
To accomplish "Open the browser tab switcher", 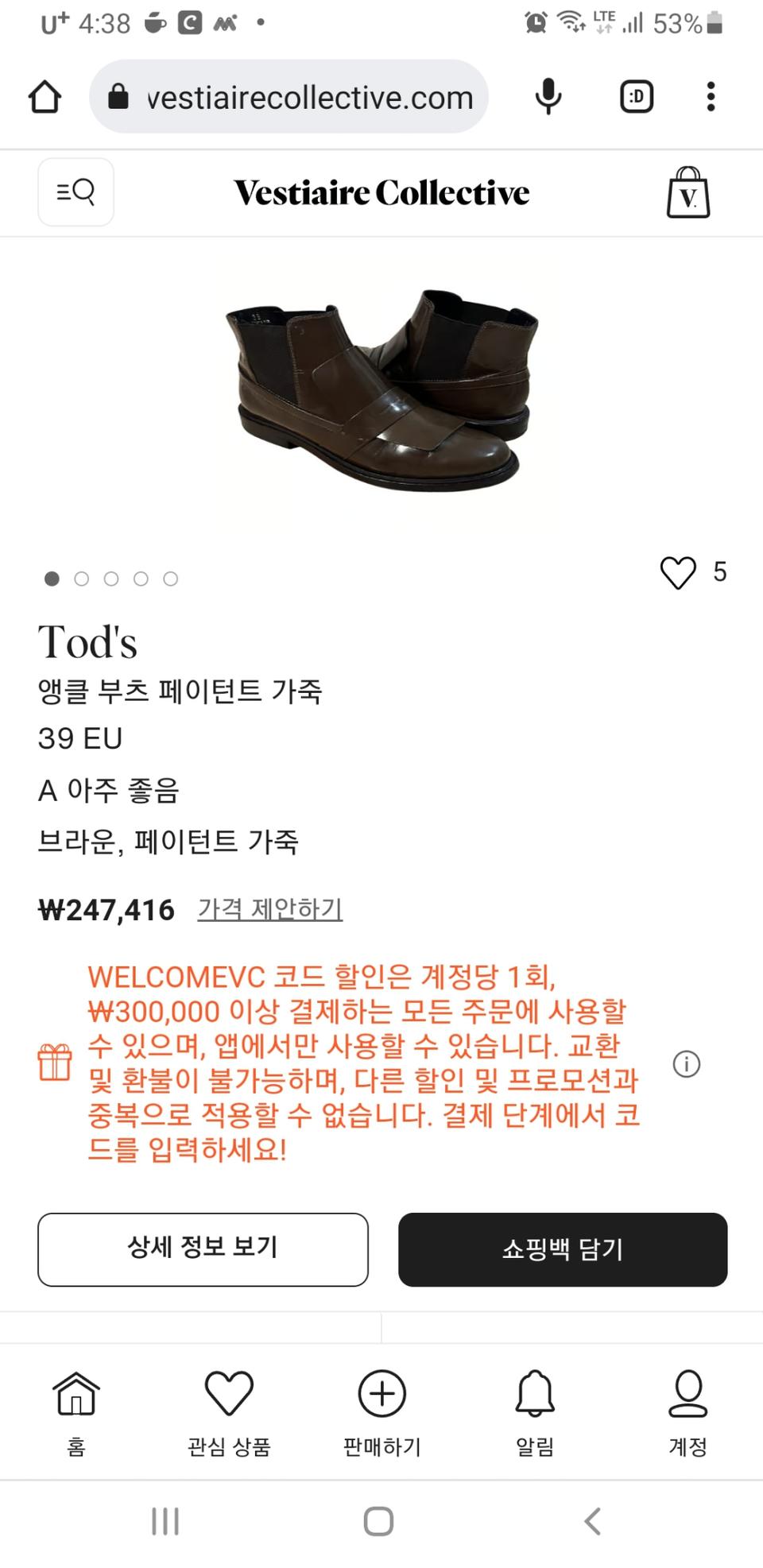I will pyautogui.click(x=636, y=96).
